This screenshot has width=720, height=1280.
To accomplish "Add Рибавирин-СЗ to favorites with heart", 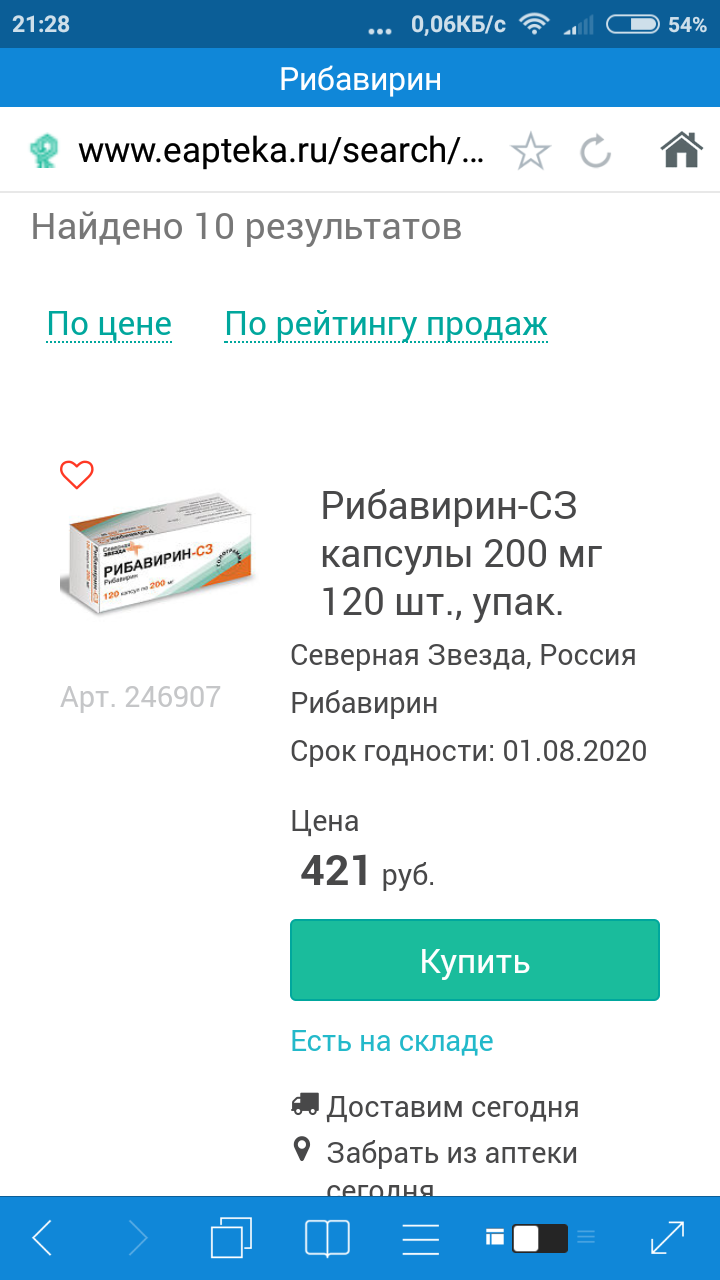I will pos(77,474).
